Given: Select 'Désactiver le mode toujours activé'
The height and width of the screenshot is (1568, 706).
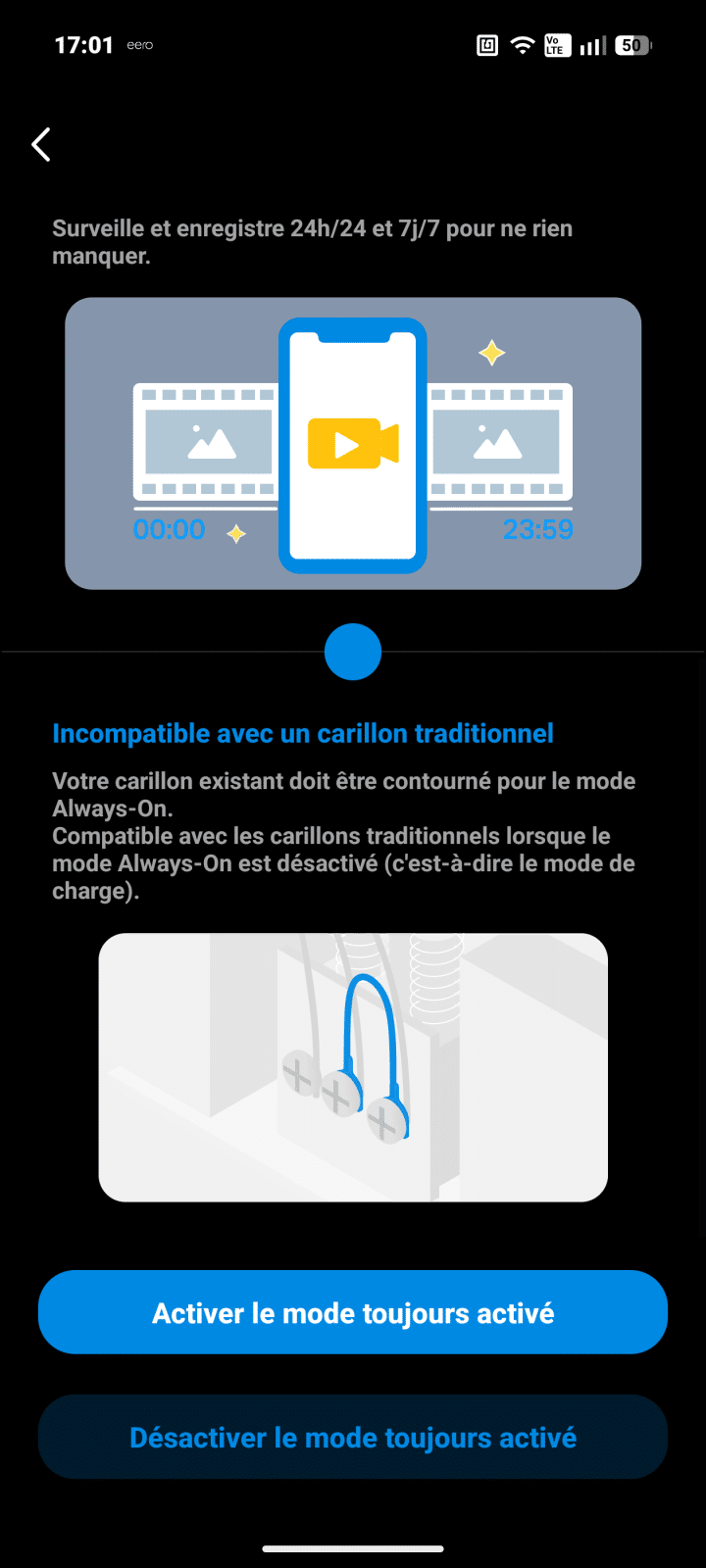Looking at the screenshot, I should [353, 1437].
